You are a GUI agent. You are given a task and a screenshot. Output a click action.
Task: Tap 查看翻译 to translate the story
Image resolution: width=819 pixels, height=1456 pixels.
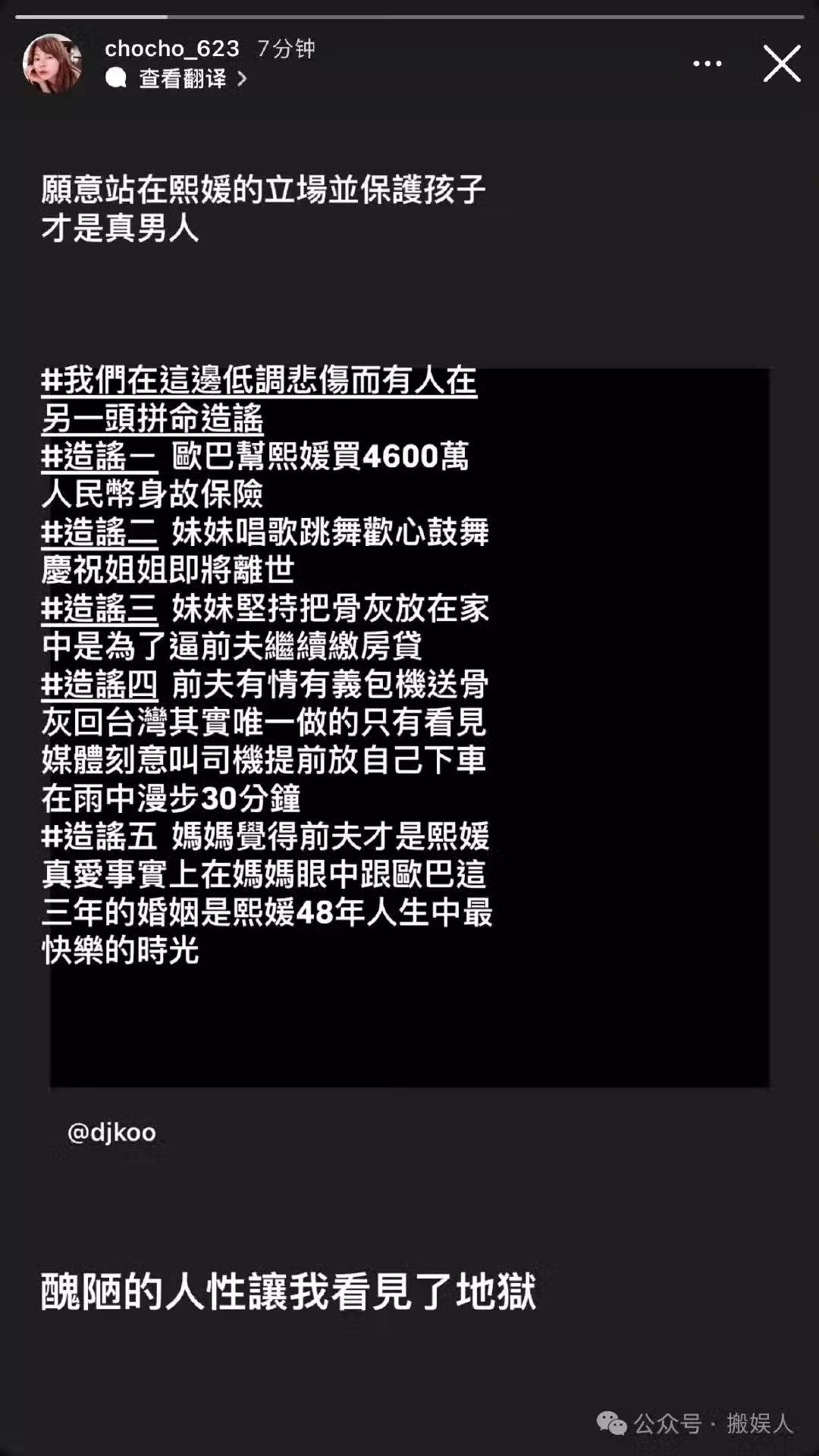coord(183,78)
